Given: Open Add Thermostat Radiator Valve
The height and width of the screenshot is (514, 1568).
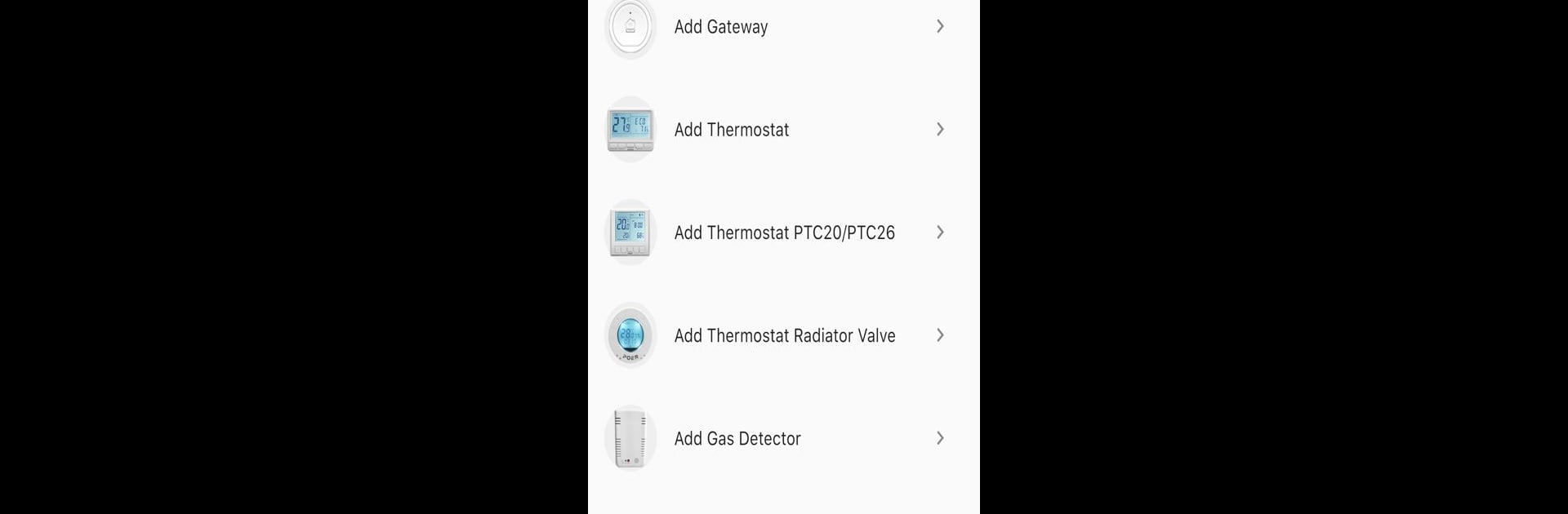Looking at the screenshot, I should [x=782, y=335].
